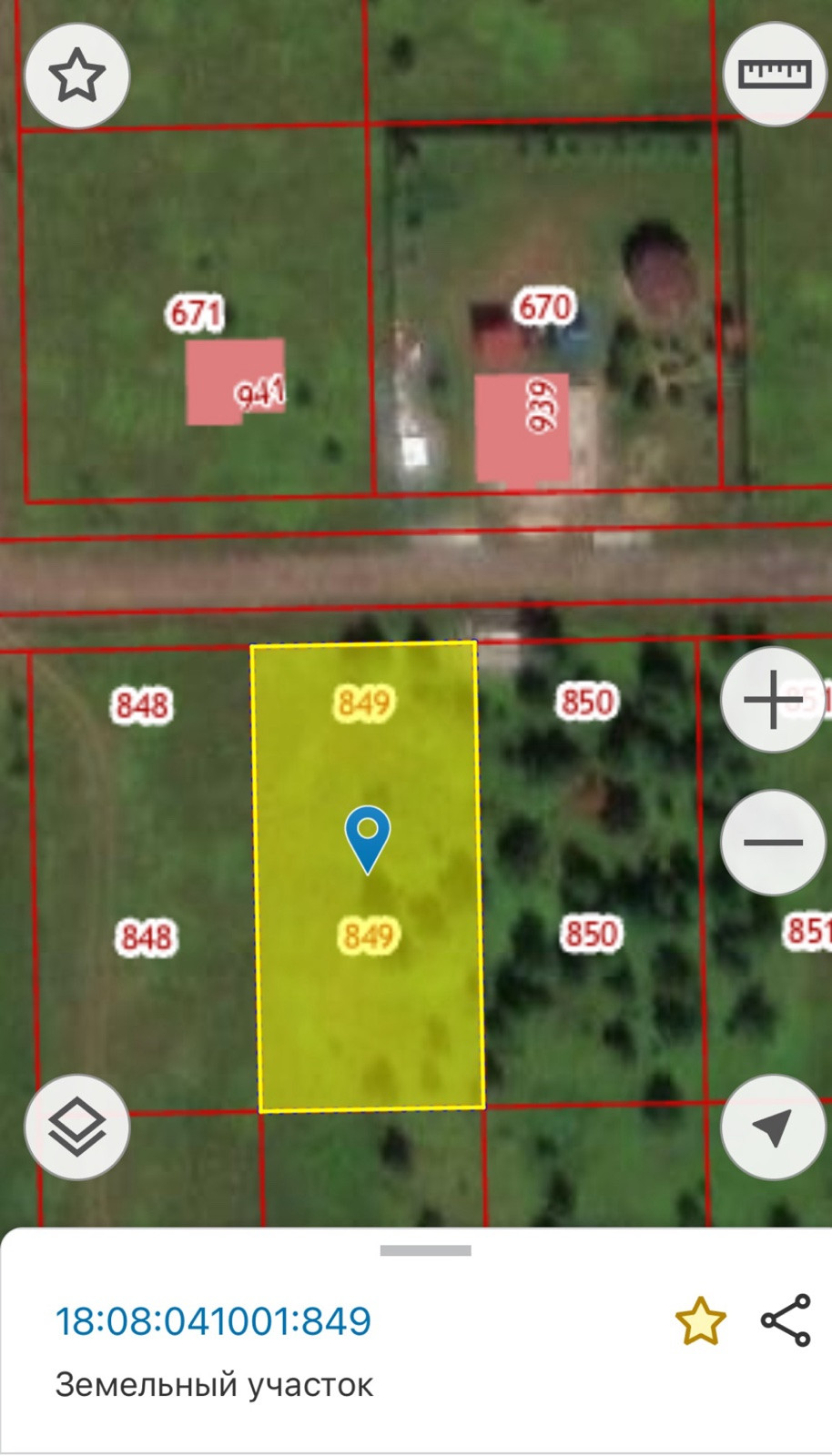Toggle the favorite star for parcel 849
The image size is (832, 1456).
(x=700, y=1321)
